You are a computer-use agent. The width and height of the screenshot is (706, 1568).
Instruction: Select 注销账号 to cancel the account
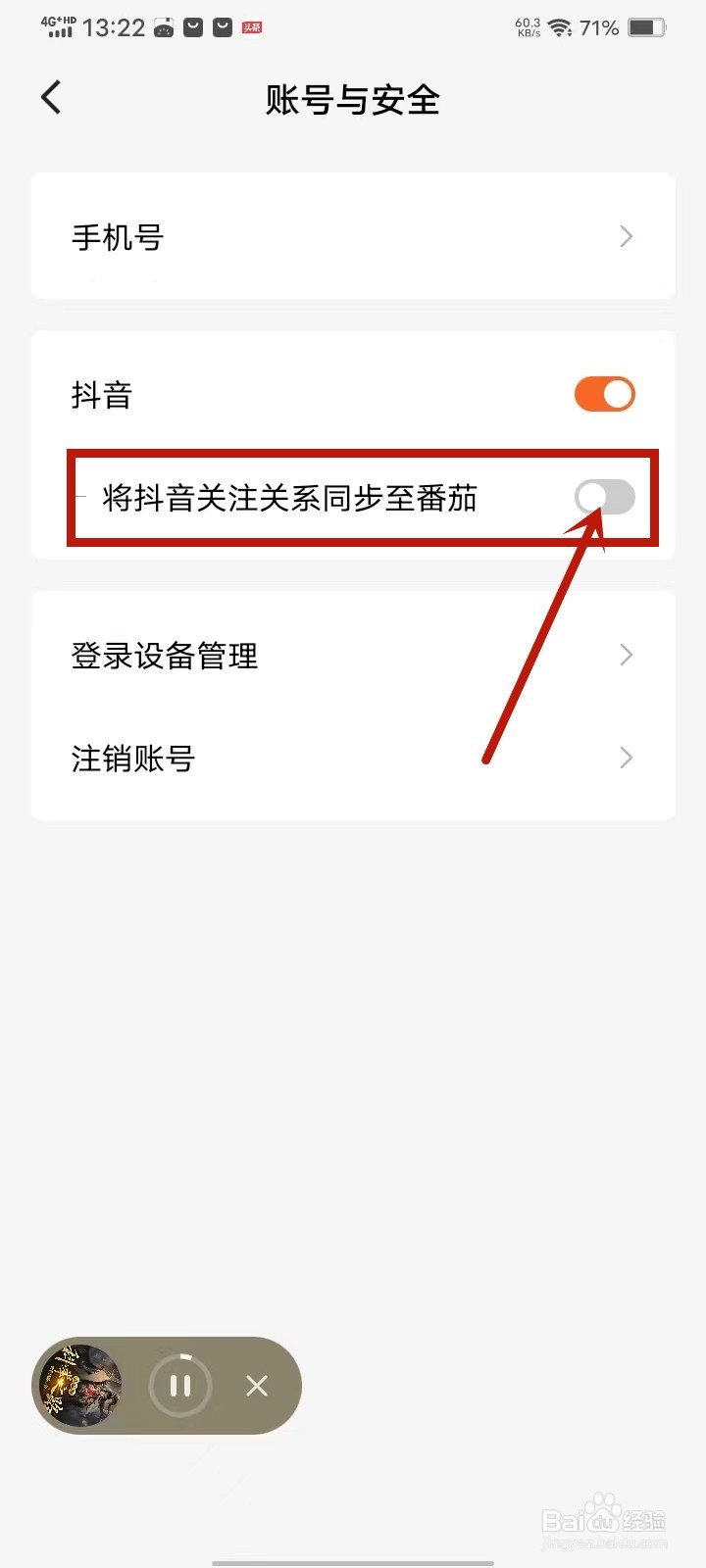point(132,759)
